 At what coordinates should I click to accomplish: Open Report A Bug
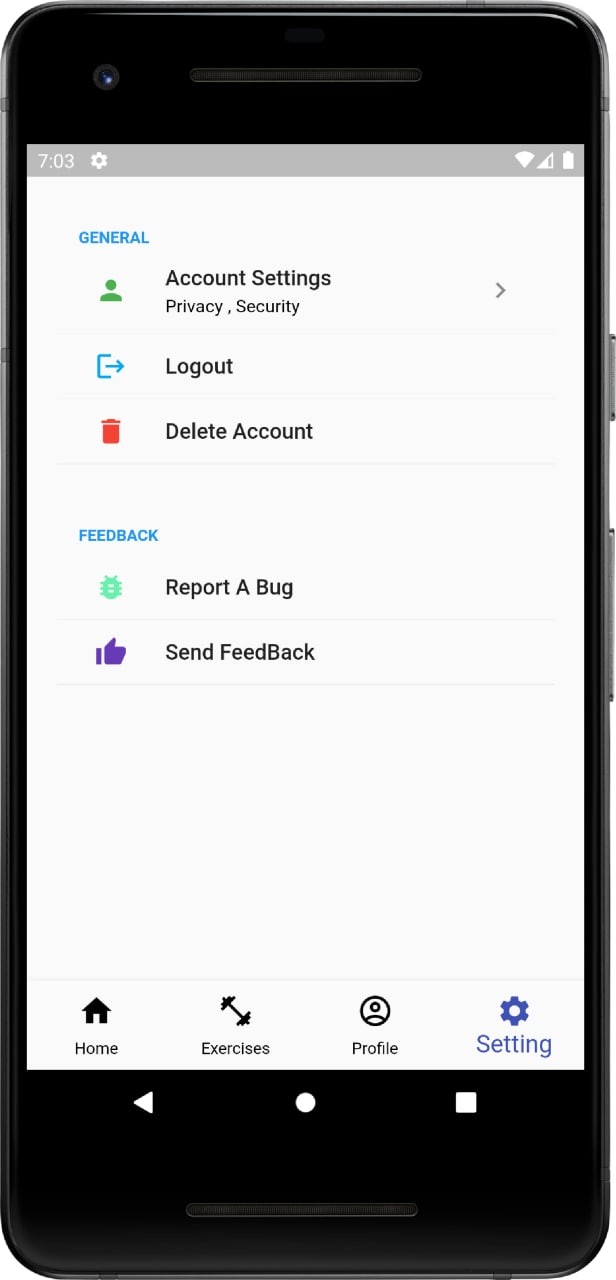pos(305,587)
